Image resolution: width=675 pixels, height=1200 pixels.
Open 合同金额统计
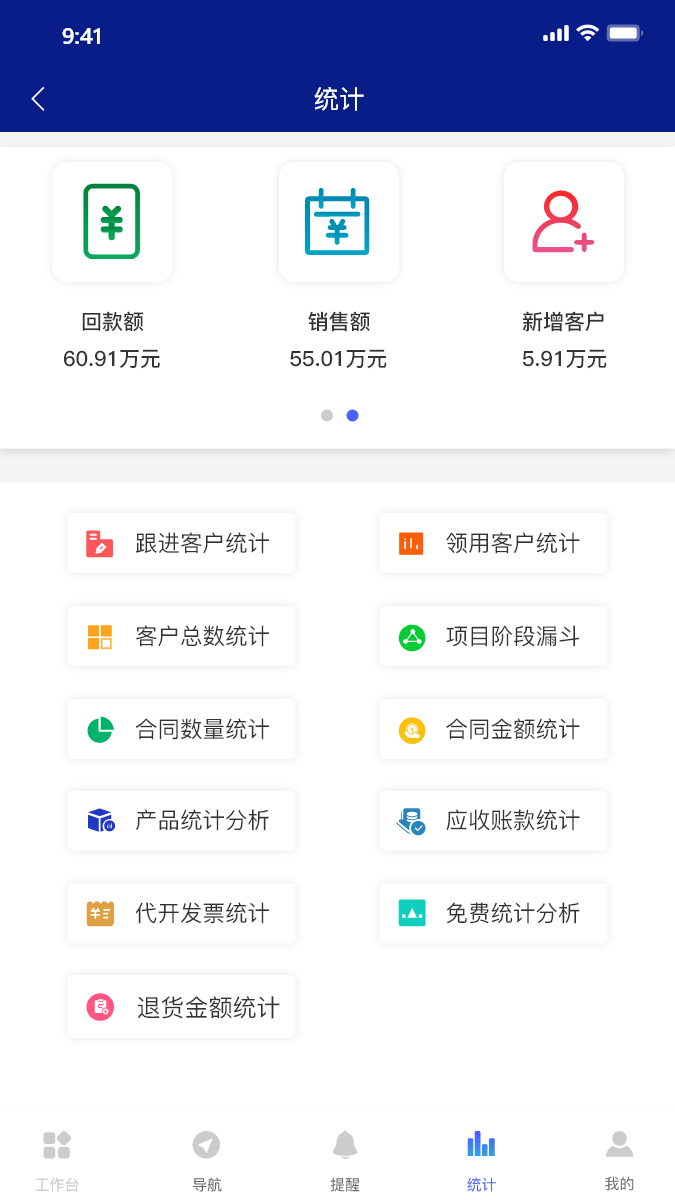click(x=493, y=729)
